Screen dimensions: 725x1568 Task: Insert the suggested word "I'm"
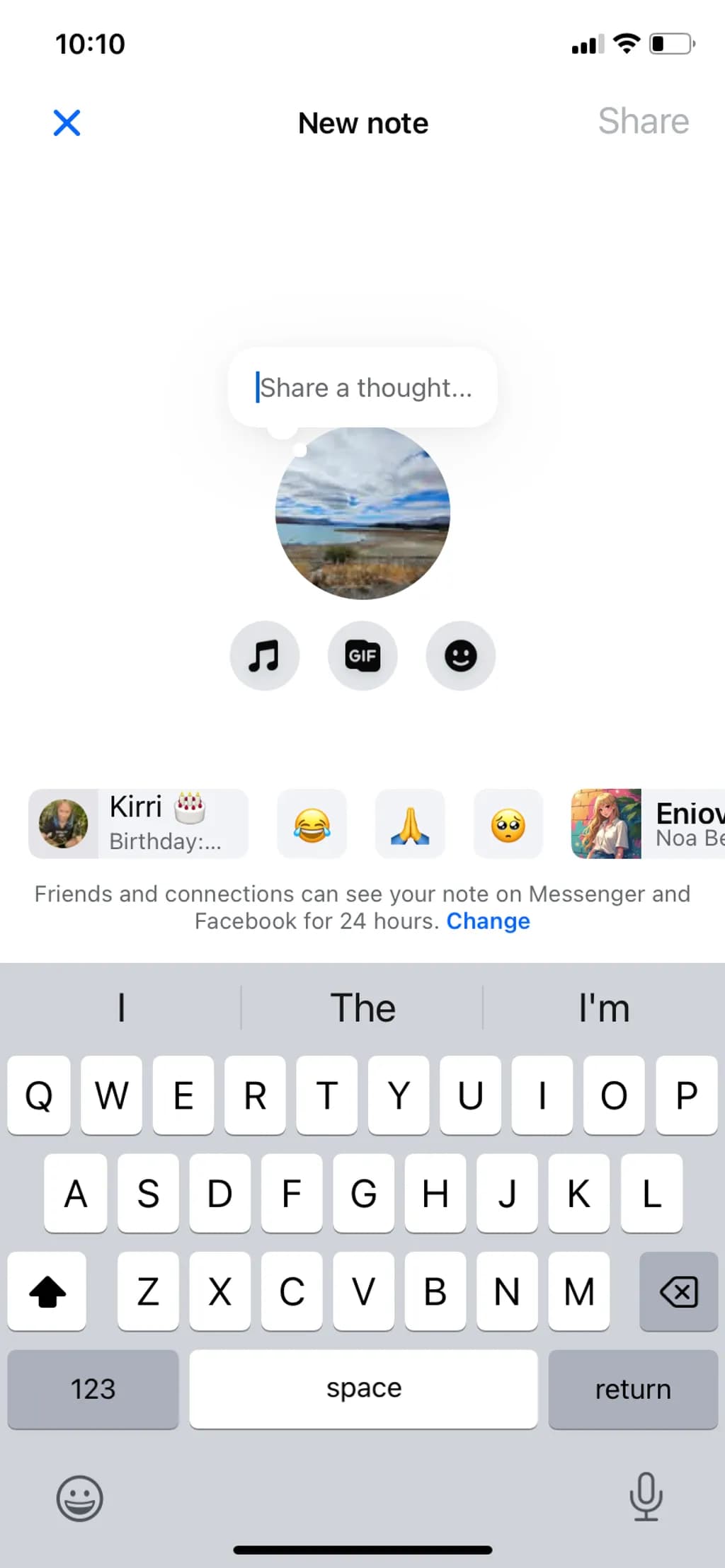pyautogui.click(x=604, y=1008)
